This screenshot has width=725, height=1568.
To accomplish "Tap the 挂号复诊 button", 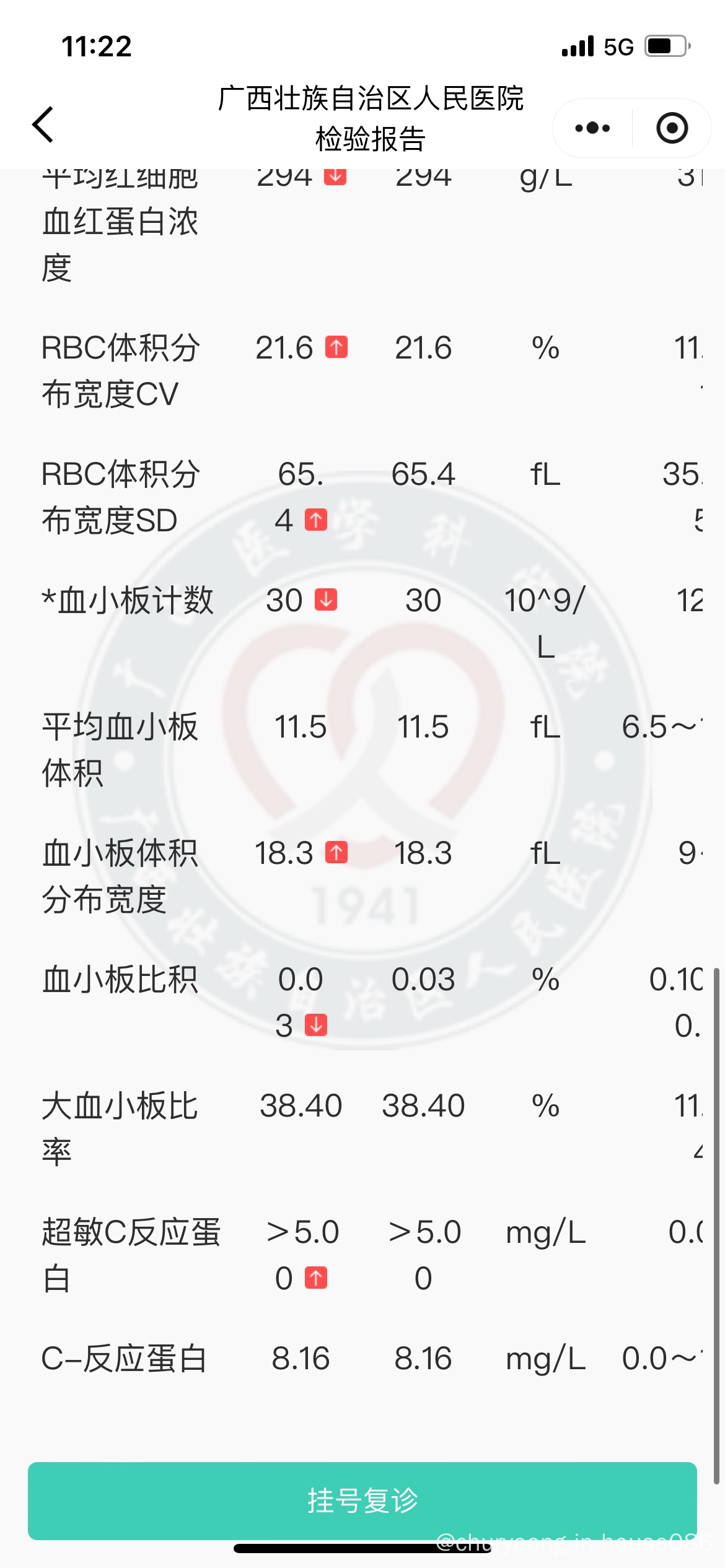I will tap(362, 1500).
